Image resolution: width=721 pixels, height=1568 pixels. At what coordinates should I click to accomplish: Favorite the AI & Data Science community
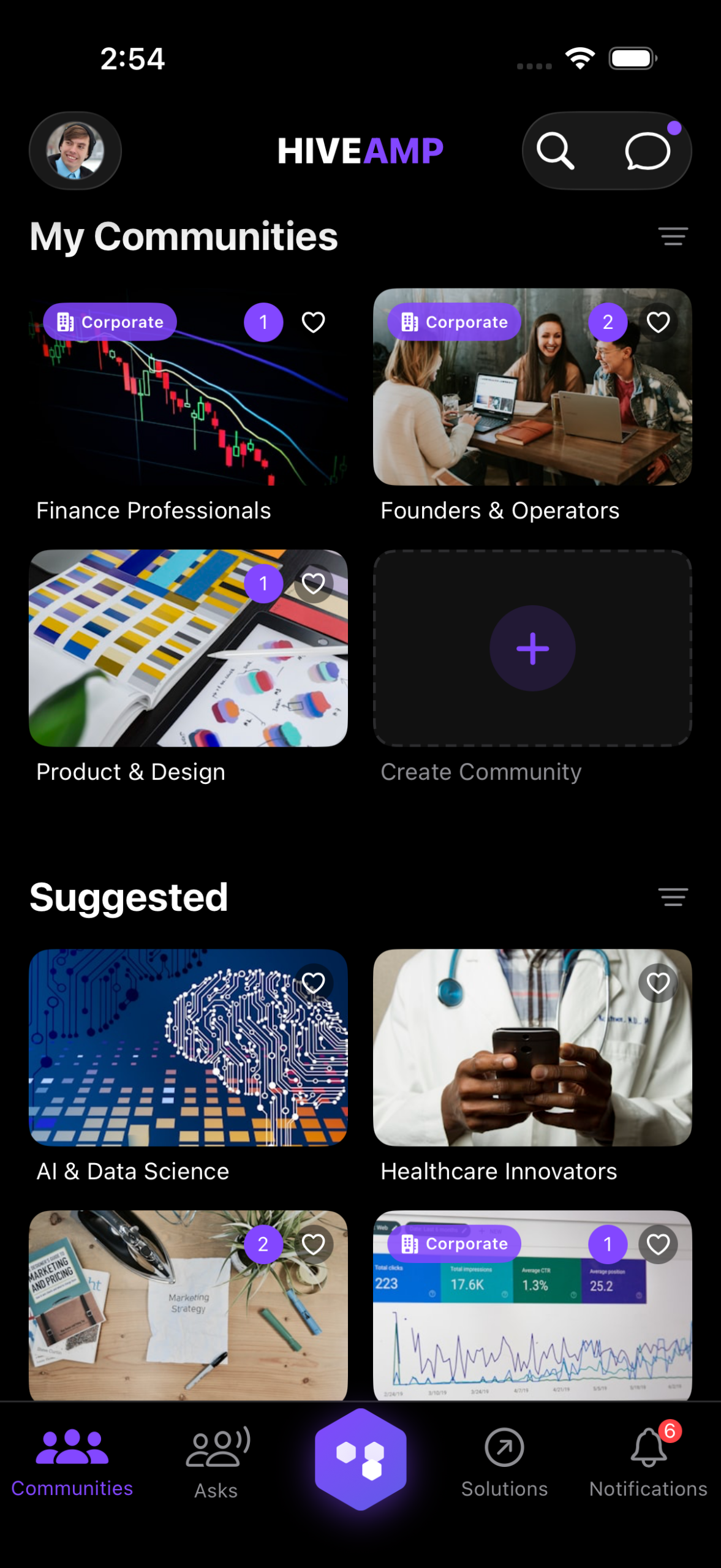[314, 983]
